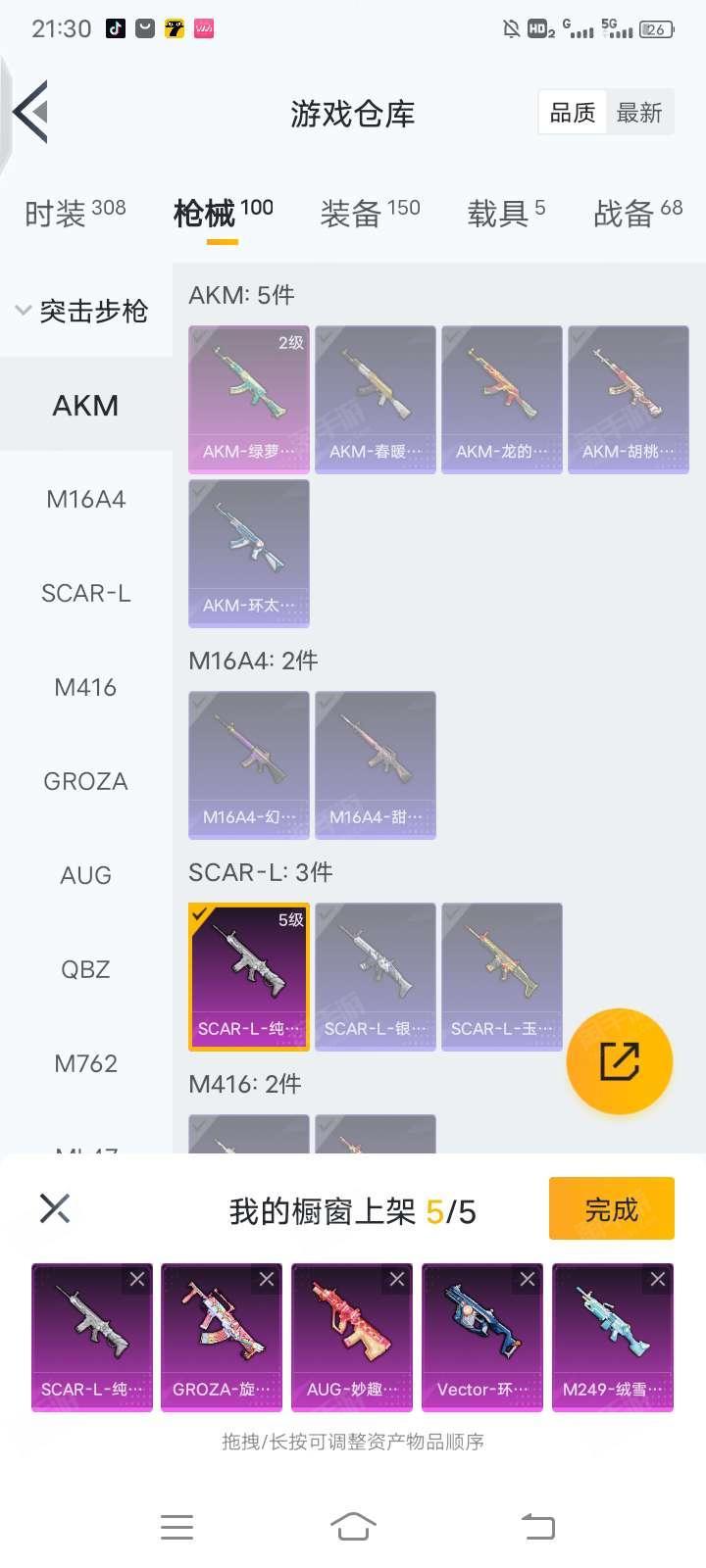Select the M16A4-幻 skin tile
The width and height of the screenshot is (706, 1568).
point(249,764)
